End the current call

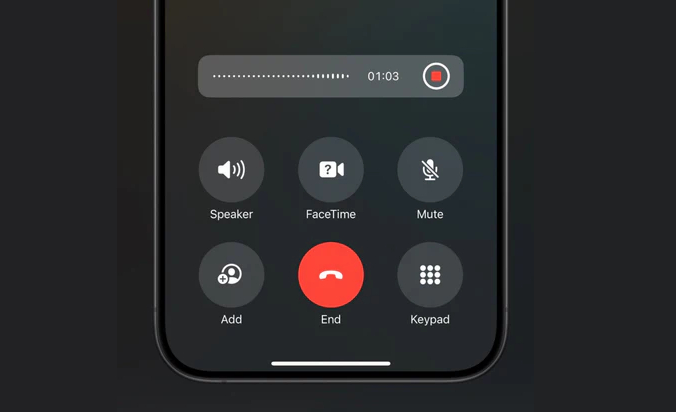point(331,275)
